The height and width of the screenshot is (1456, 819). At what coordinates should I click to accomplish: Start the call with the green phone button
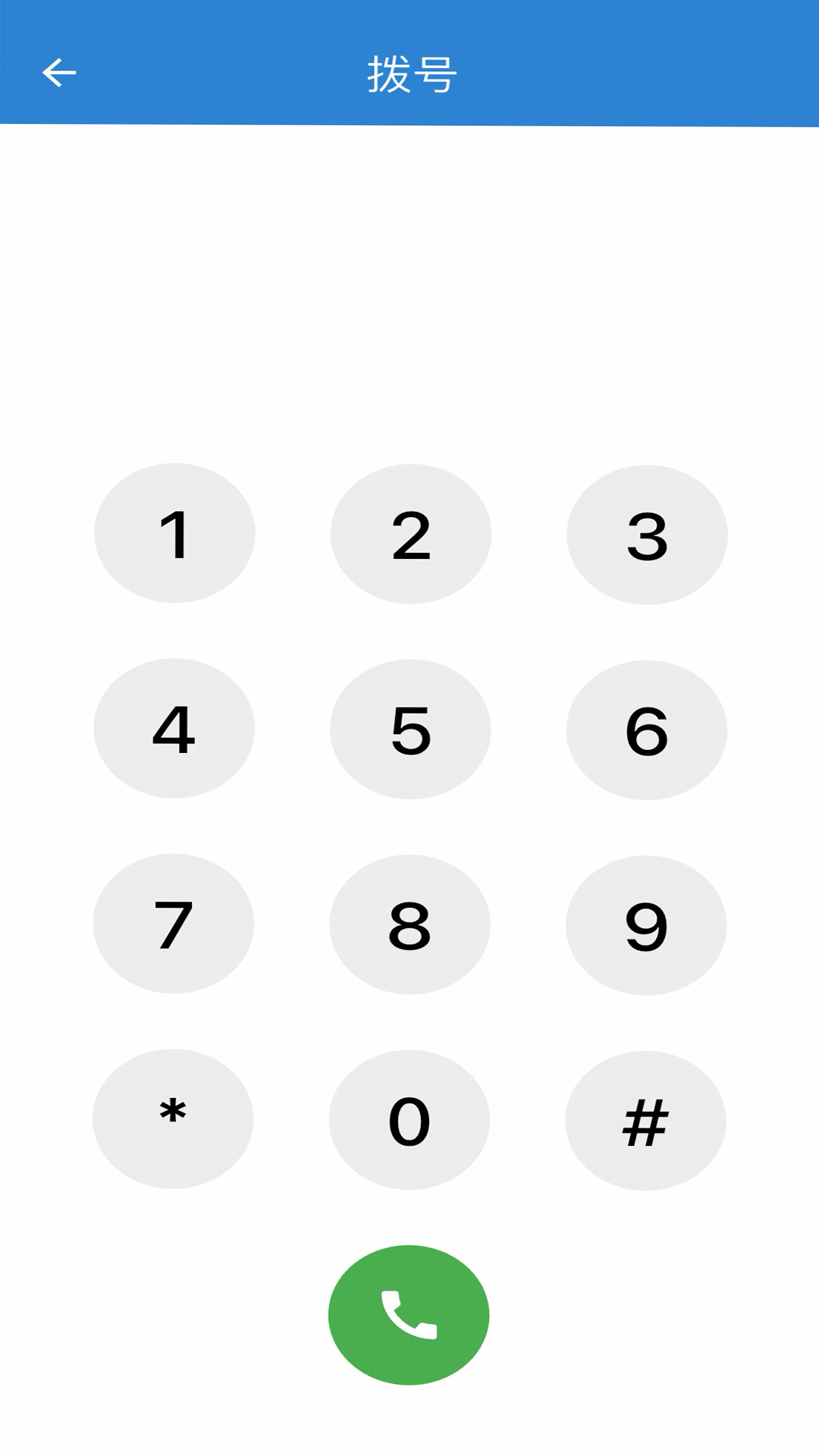[409, 1315]
